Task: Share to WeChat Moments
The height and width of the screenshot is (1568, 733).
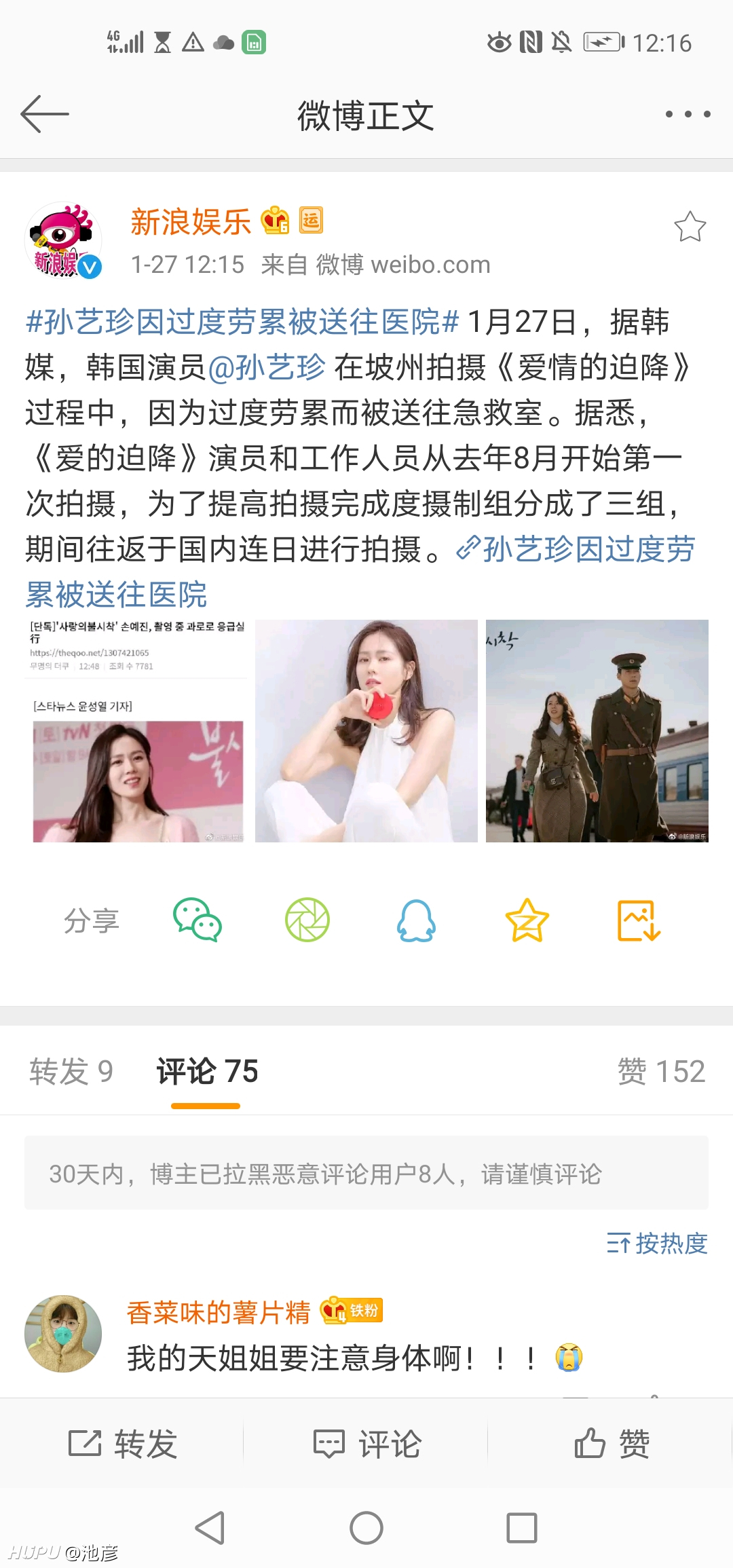Action: [x=307, y=920]
